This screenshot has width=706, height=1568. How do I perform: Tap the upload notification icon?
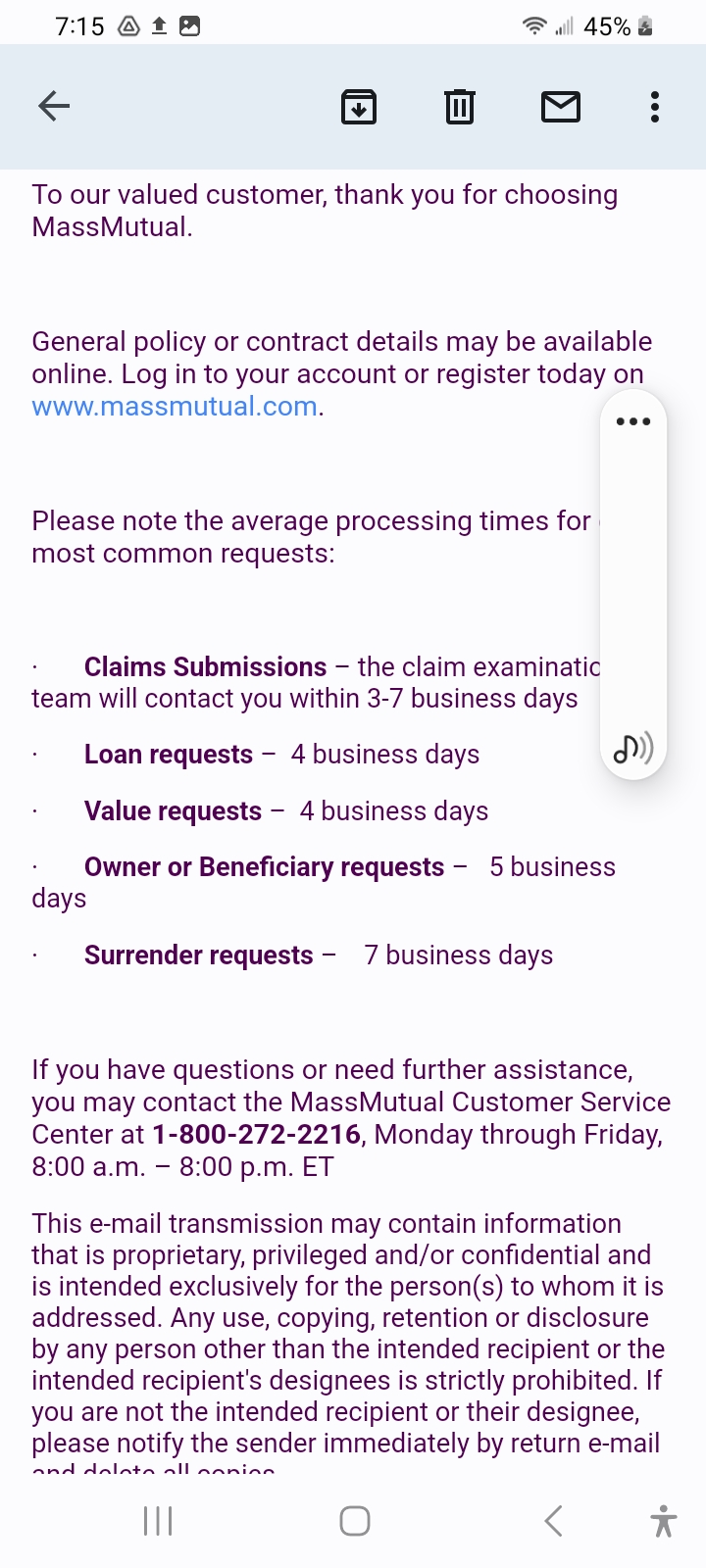click(x=158, y=26)
